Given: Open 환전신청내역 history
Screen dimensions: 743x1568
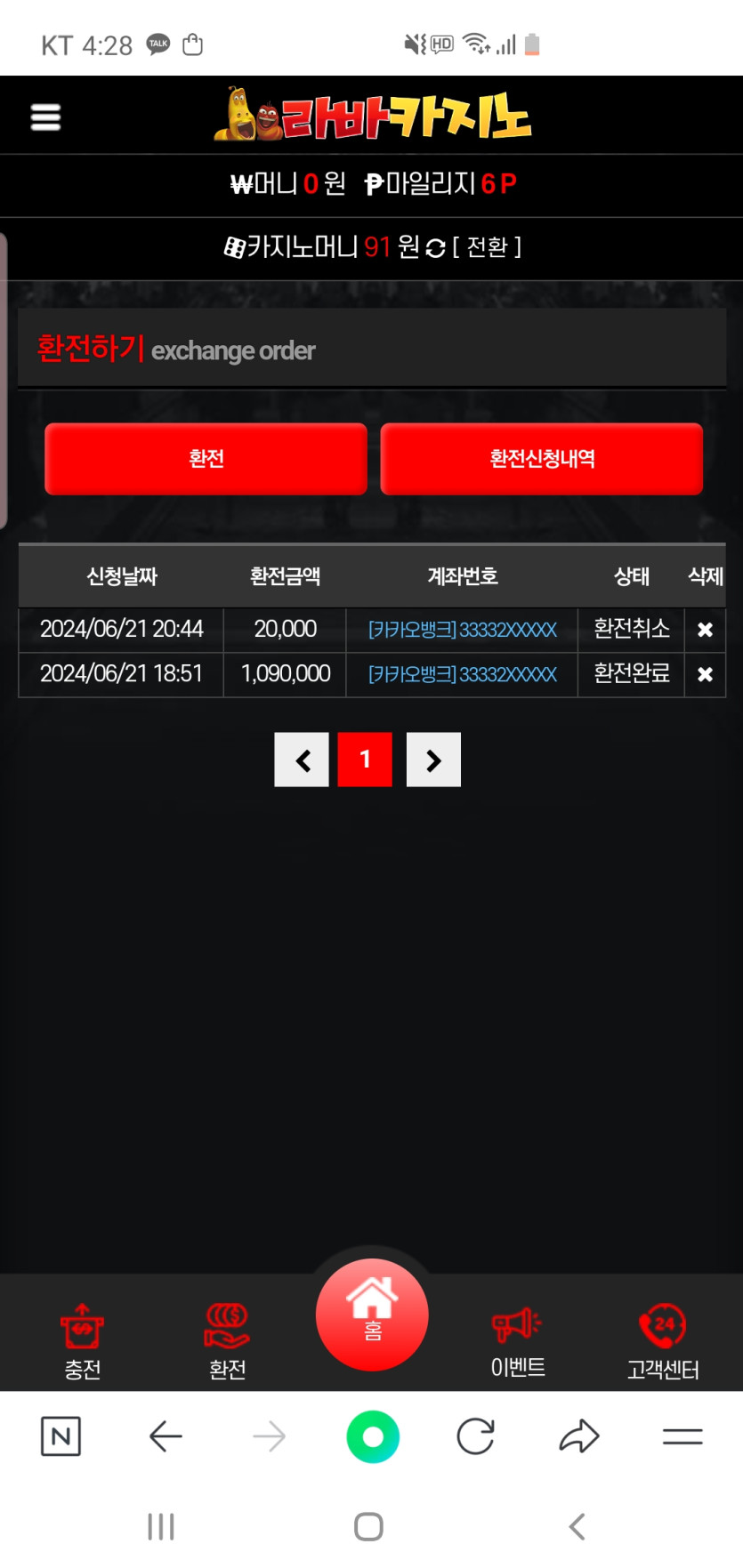Looking at the screenshot, I should click(x=541, y=458).
